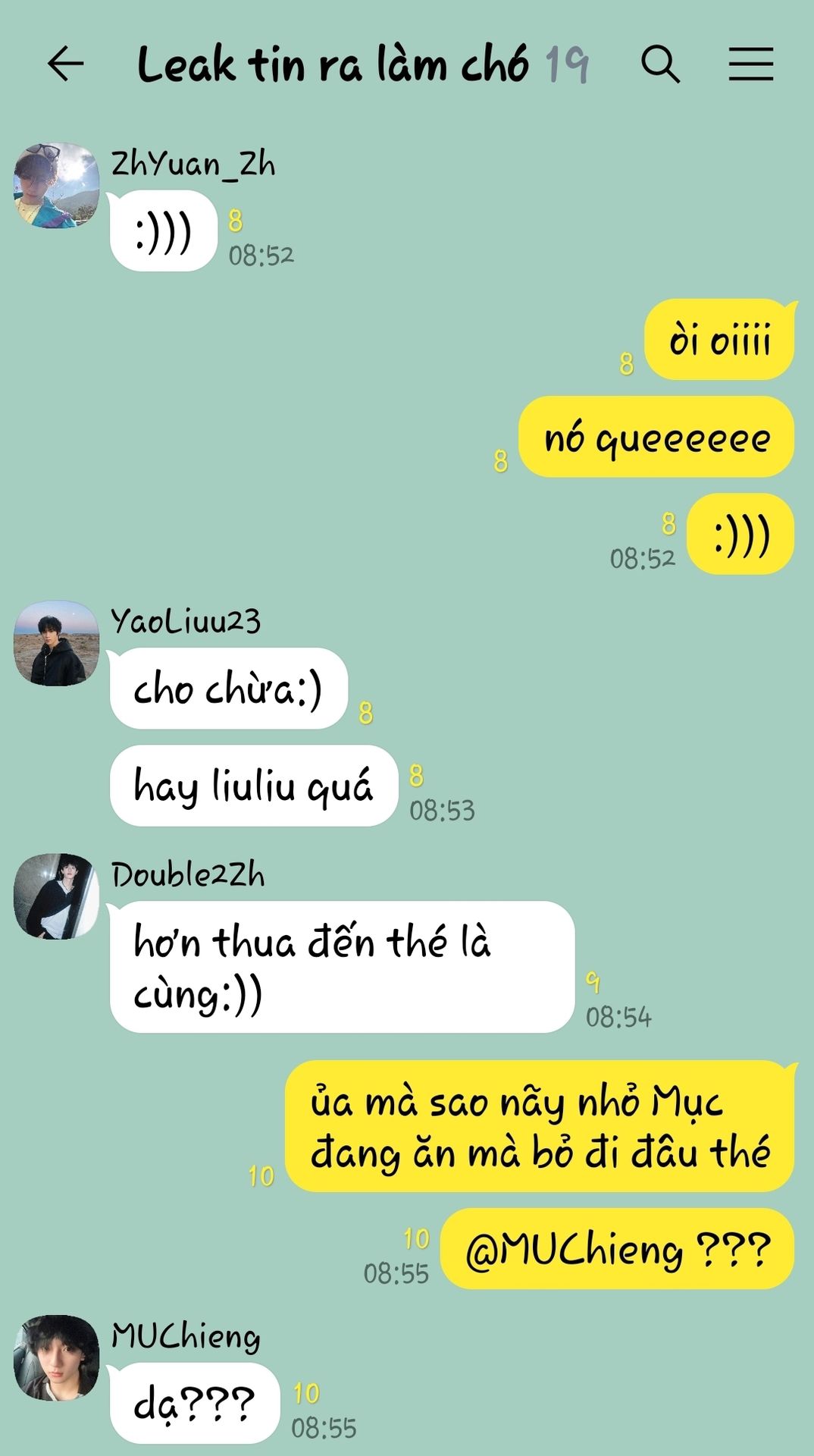This screenshot has width=814, height=1456.
Task: Open the chat menu (three lines)
Action: (x=750, y=64)
